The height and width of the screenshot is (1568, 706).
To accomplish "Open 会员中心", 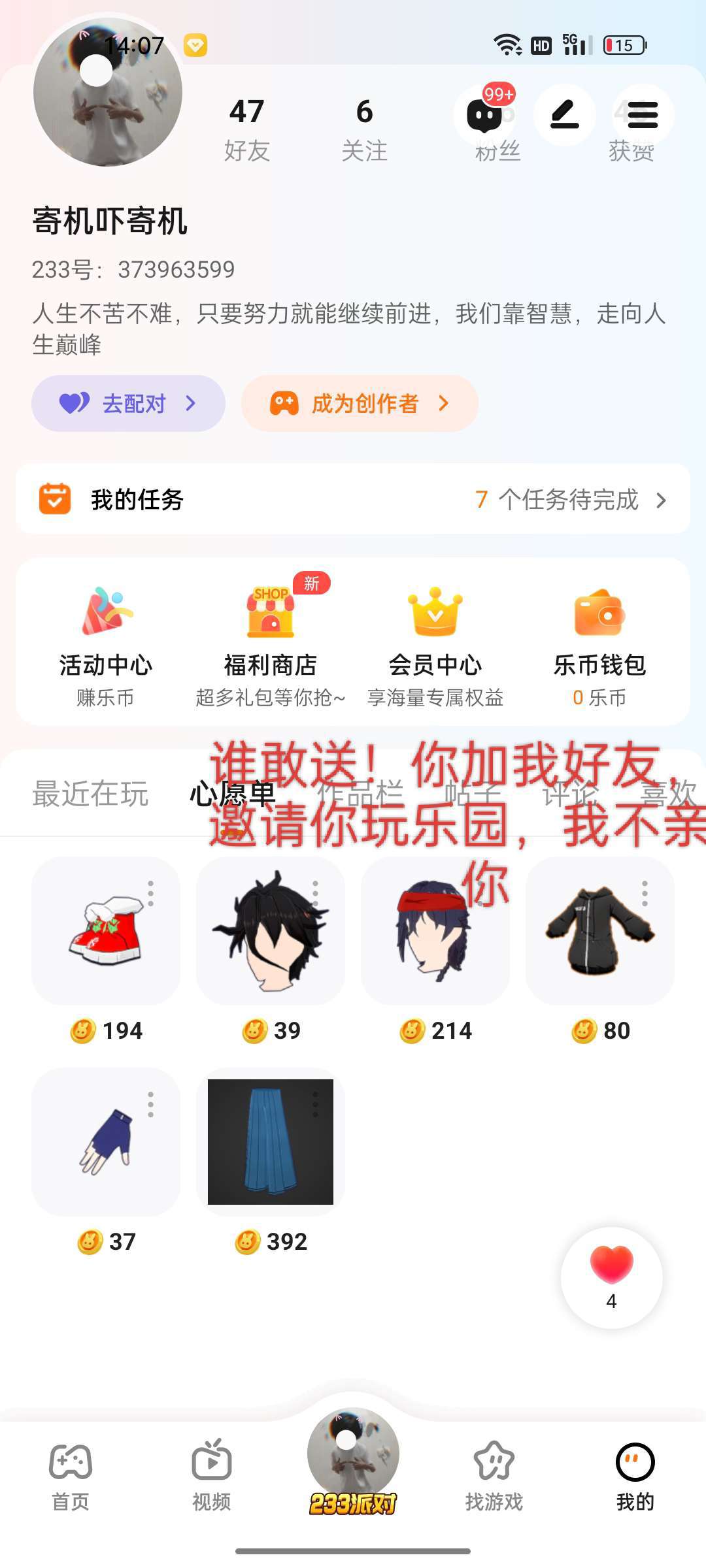I will (435, 644).
